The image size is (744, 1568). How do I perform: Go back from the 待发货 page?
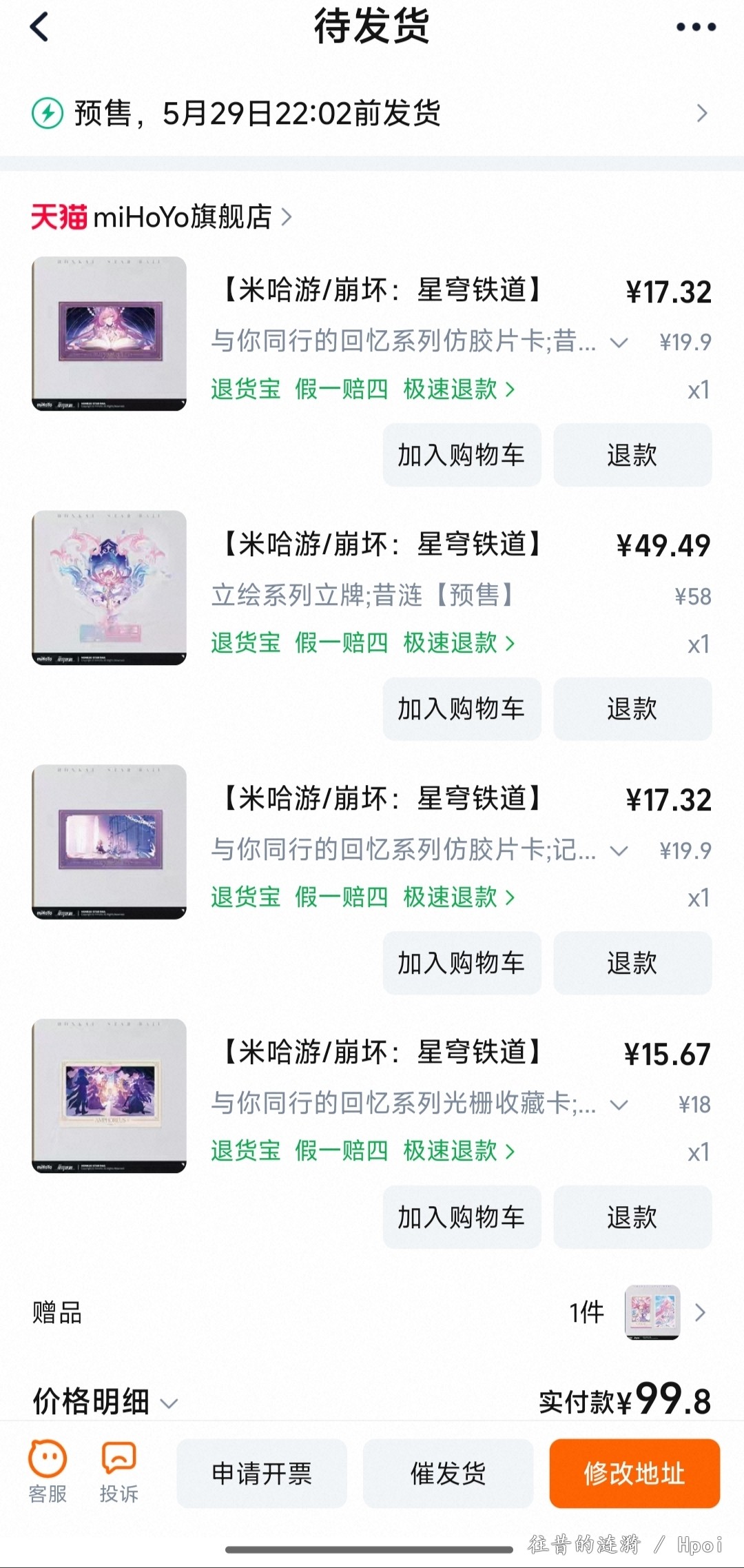[x=40, y=28]
